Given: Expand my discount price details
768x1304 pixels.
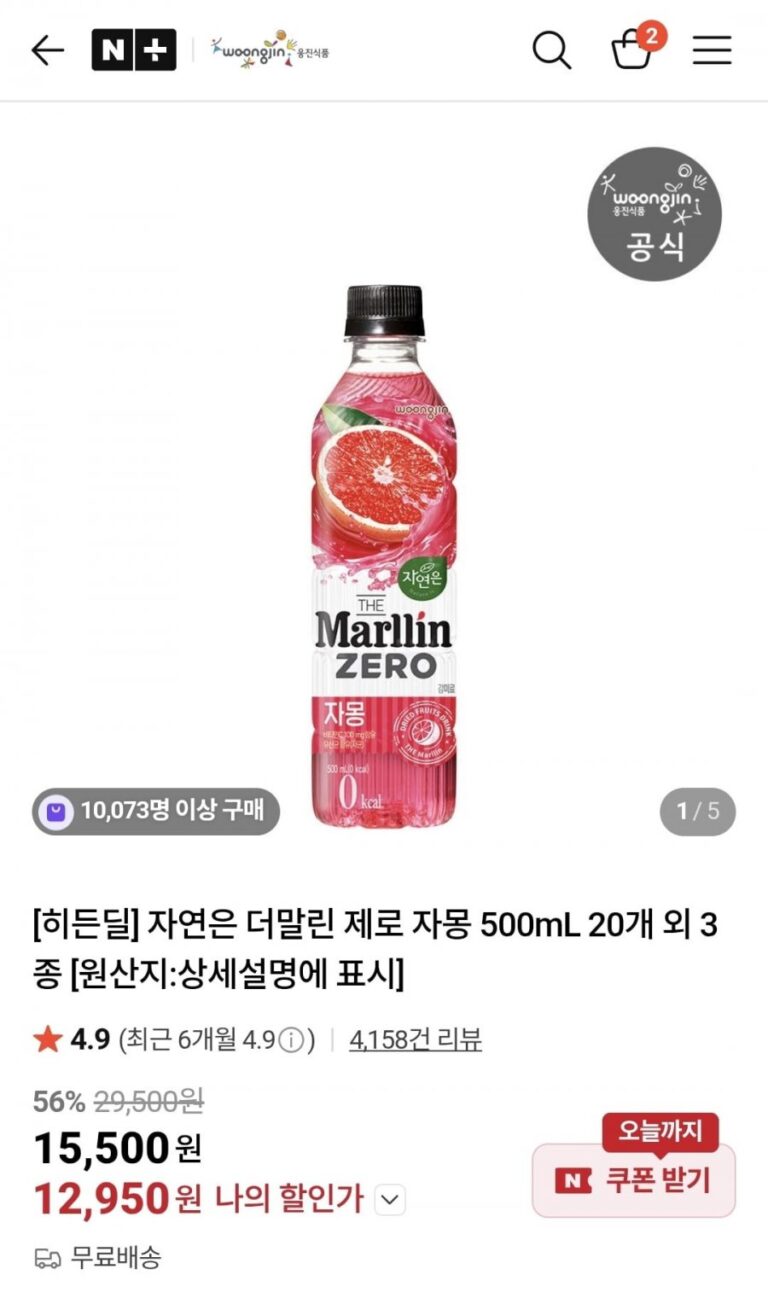Looking at the screenshot, I should pyautogui.click(x=390, y=1199).
